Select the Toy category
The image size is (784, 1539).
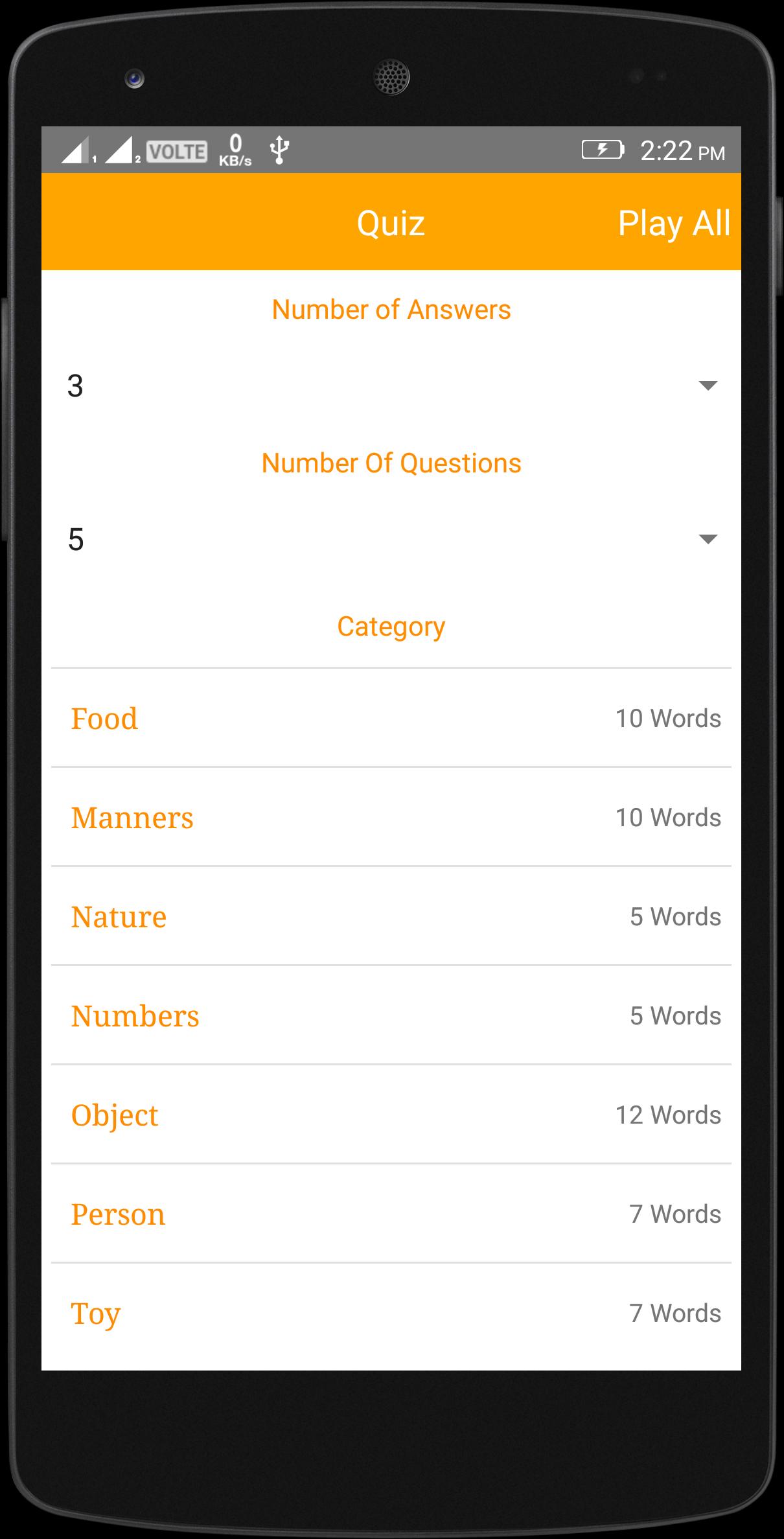pyautogui.click(x=391, y=1313)
